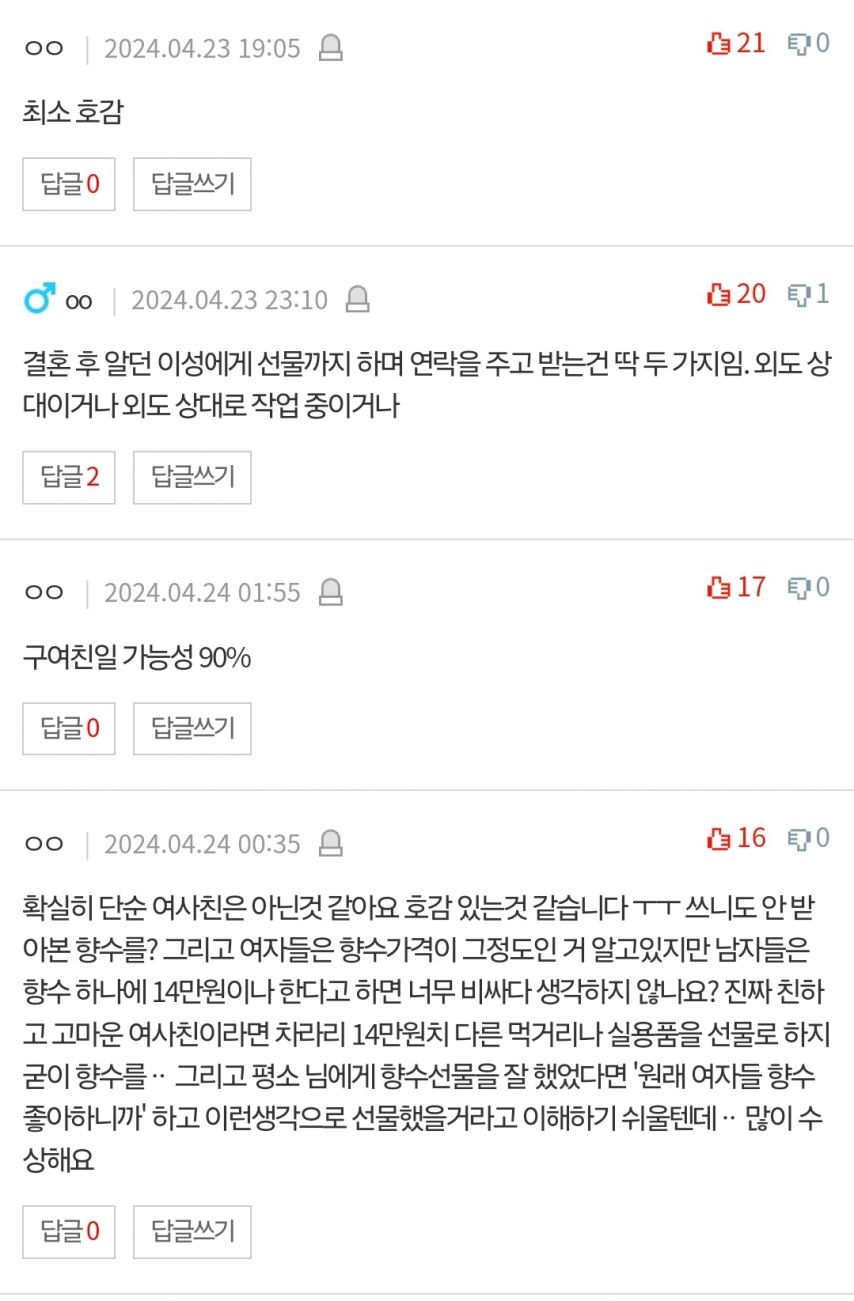Report the 00:35 perfume comment
854x1301 pixels.
[x=330, y=843]
